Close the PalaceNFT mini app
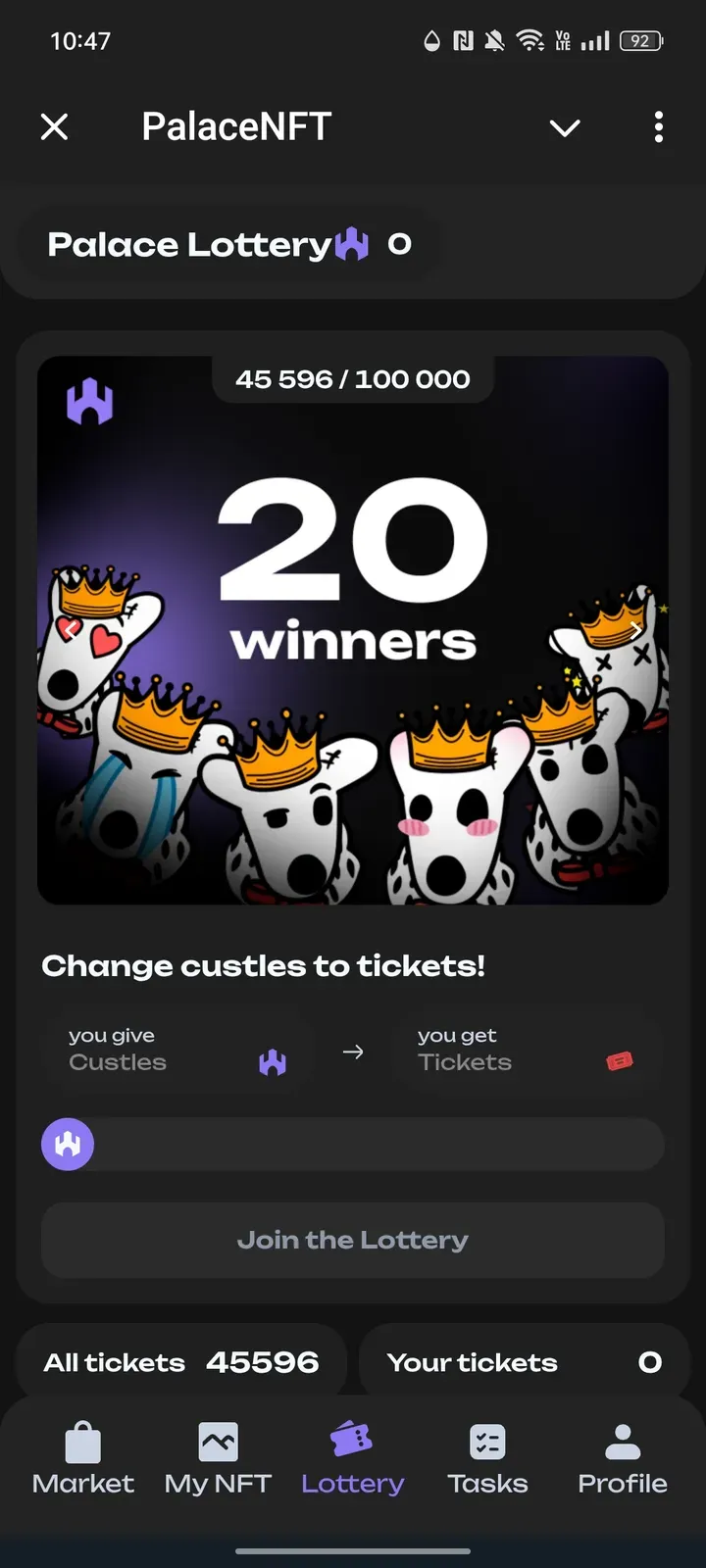This screenshot has width=706, height=1568. click(55, 126)
